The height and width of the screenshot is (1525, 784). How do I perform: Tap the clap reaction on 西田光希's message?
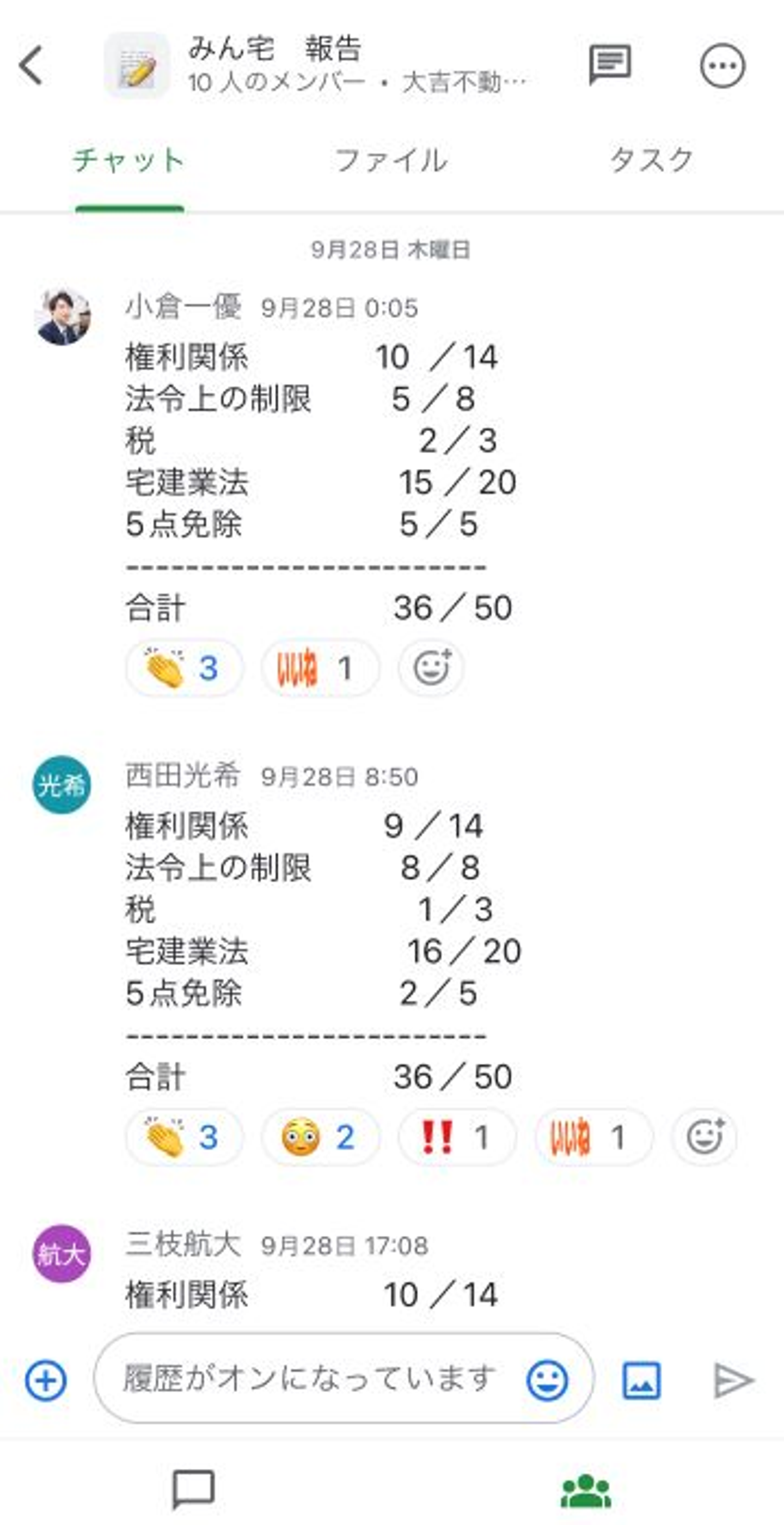point(183,1137)
